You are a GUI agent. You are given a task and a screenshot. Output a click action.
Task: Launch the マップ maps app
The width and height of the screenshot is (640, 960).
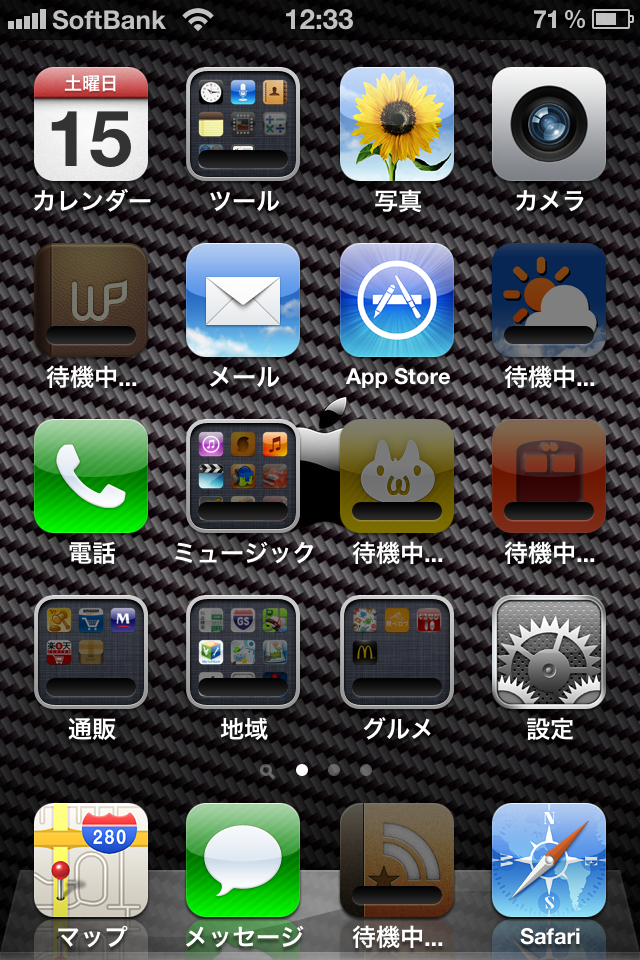pos(91,860)
